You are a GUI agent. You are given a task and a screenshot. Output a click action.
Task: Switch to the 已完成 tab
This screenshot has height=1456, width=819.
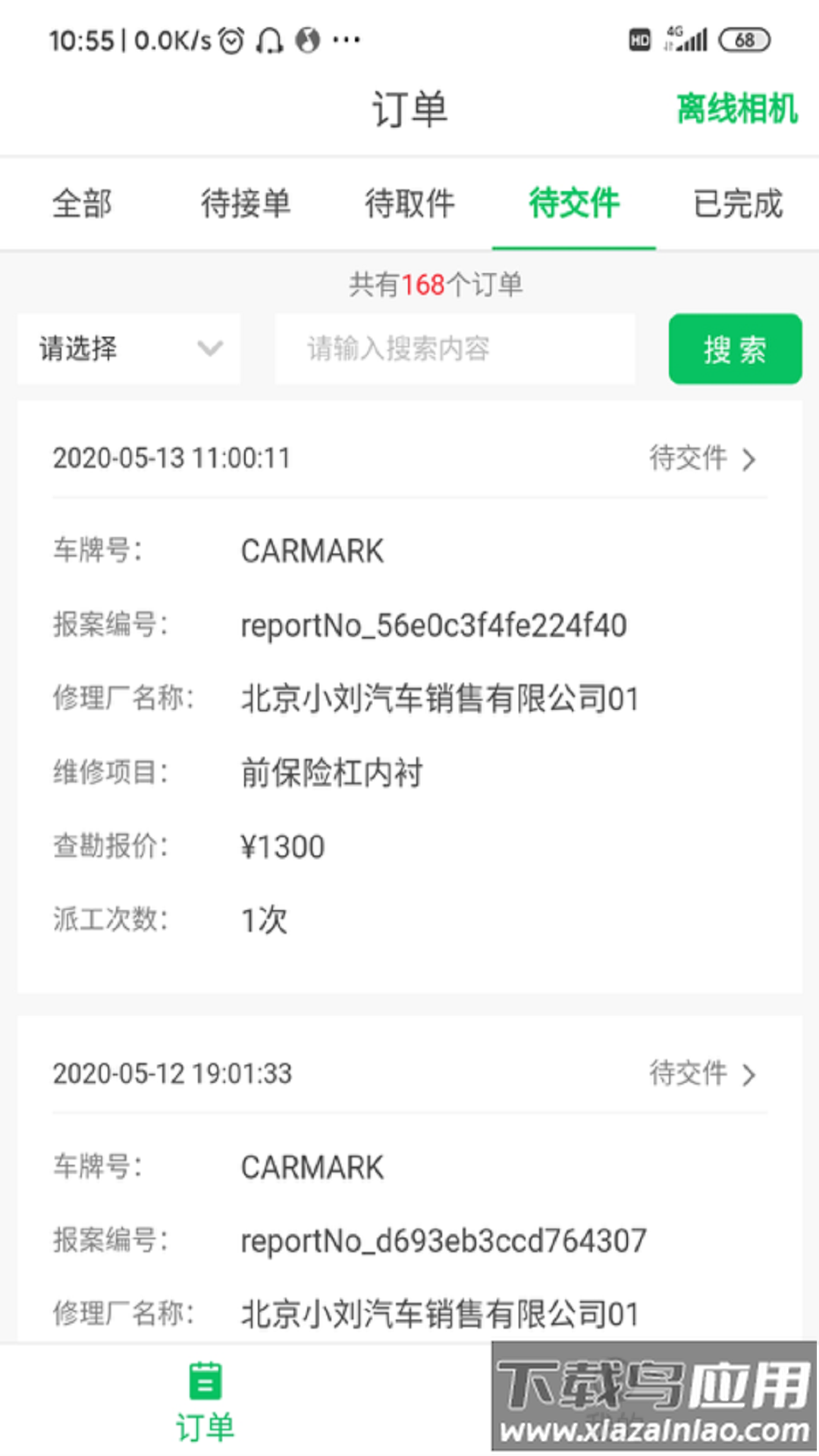pos(738,203)
